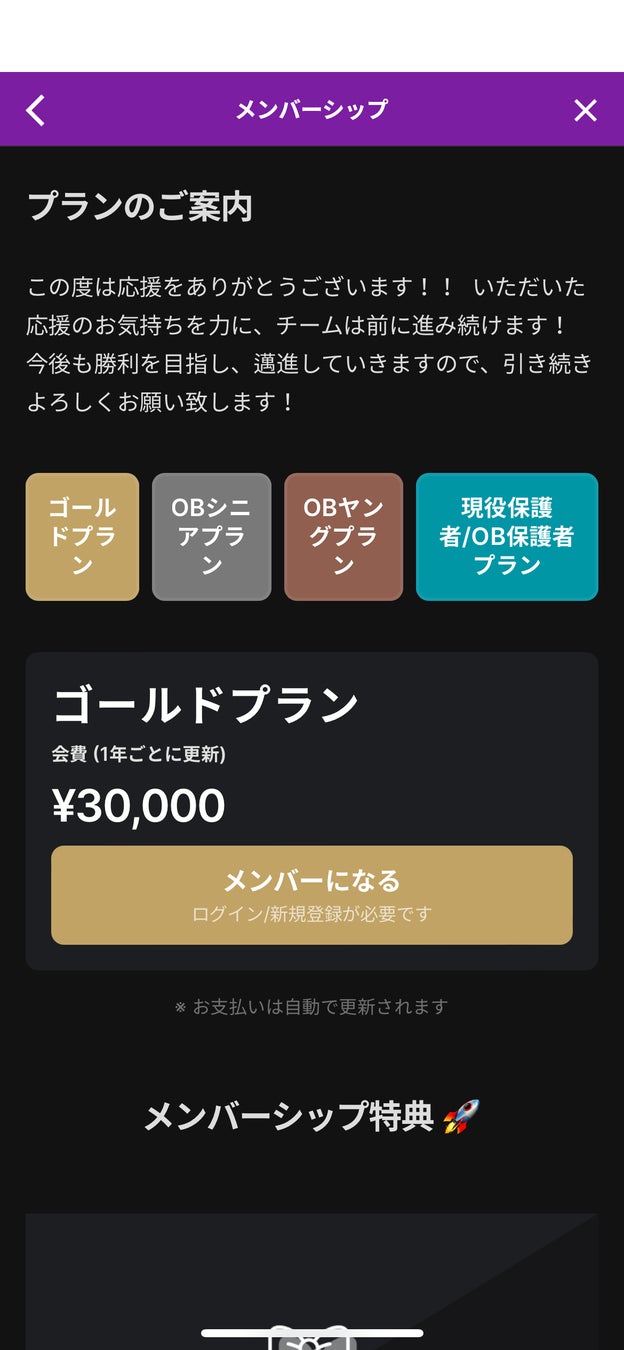
Task: Select the 現役保護者/OB保護者プラン chip
Action: 506,537
